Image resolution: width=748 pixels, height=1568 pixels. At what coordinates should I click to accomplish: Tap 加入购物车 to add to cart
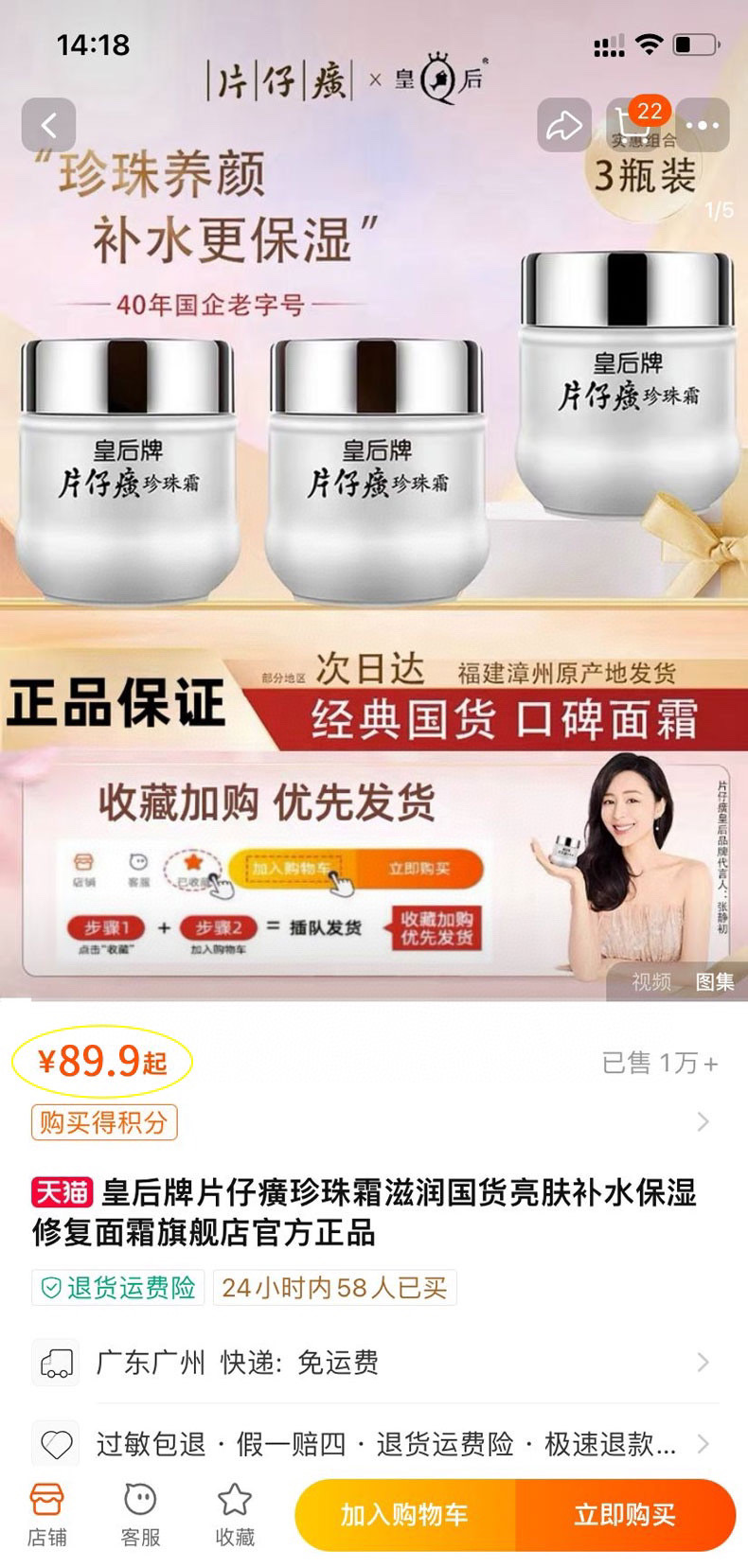click(x=405, y=1515)
